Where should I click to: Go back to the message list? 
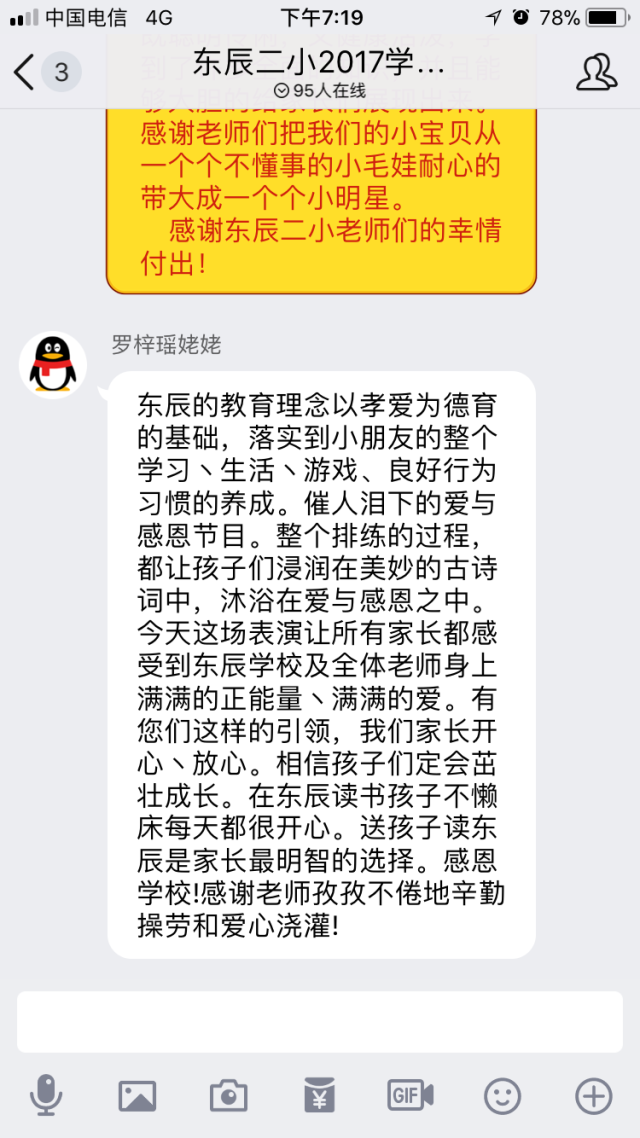click(25, 72)
